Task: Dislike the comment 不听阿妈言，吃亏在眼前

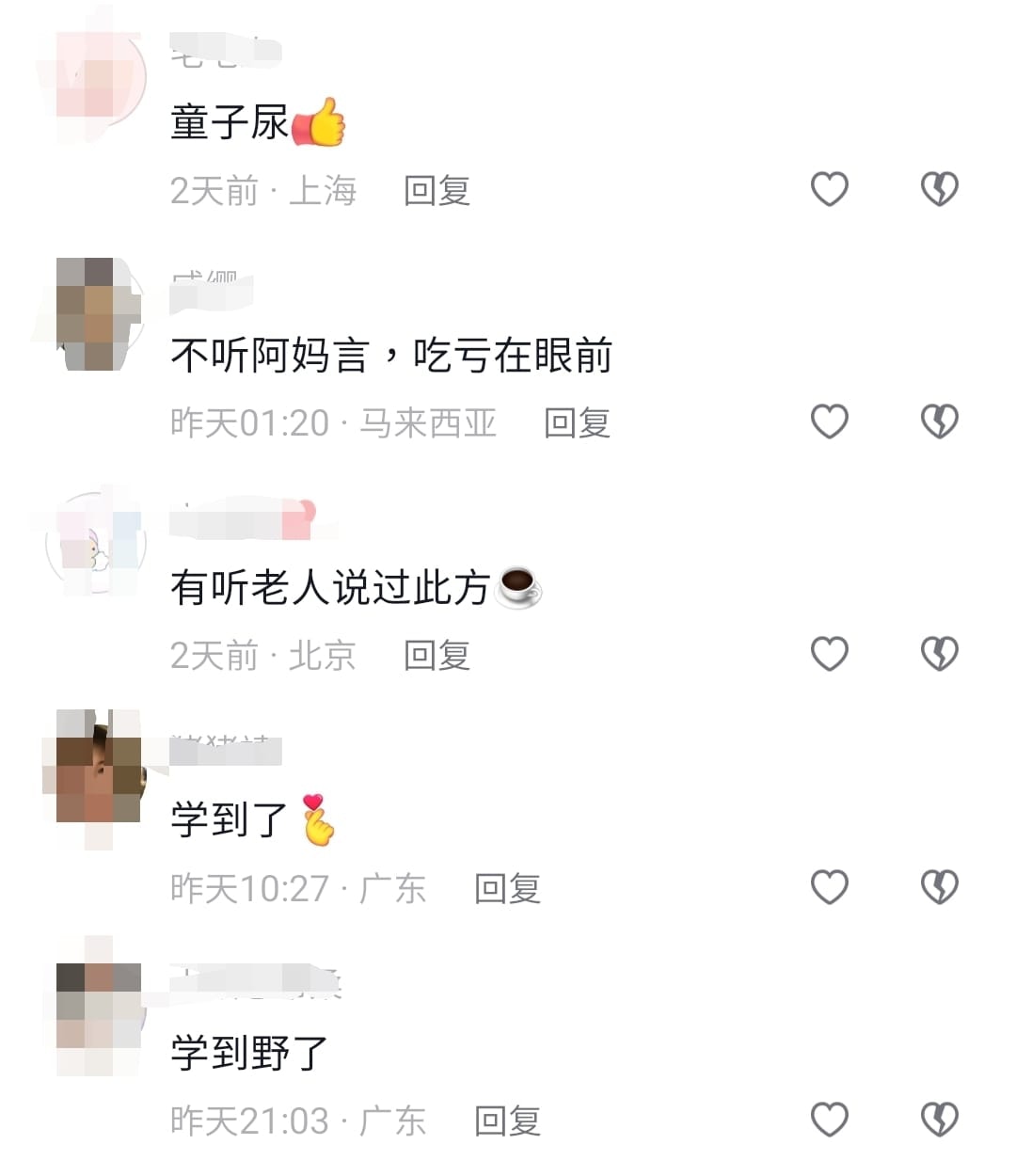Action: pos(939,421)
